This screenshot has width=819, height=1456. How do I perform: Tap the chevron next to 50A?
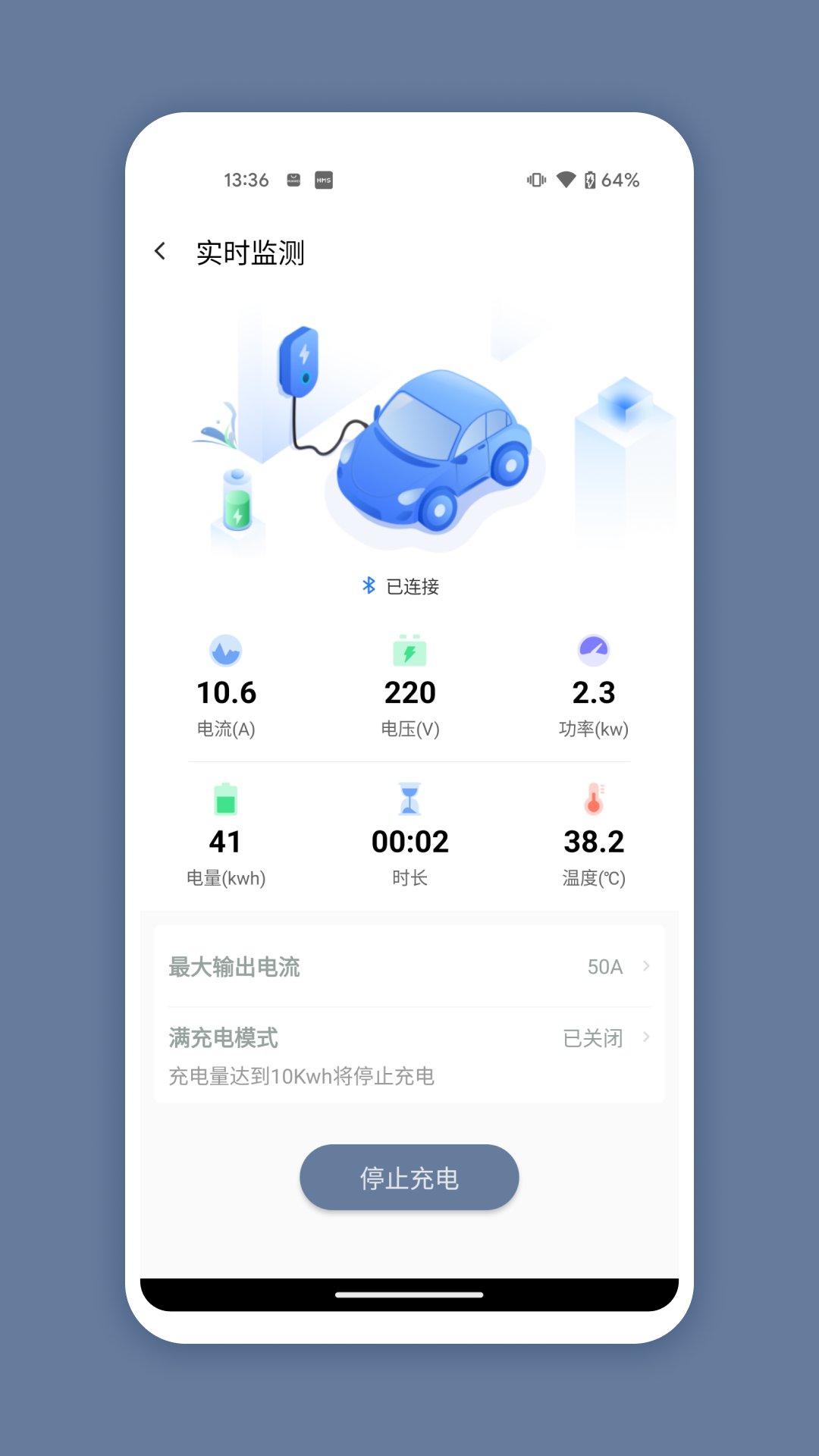point(646,966)
